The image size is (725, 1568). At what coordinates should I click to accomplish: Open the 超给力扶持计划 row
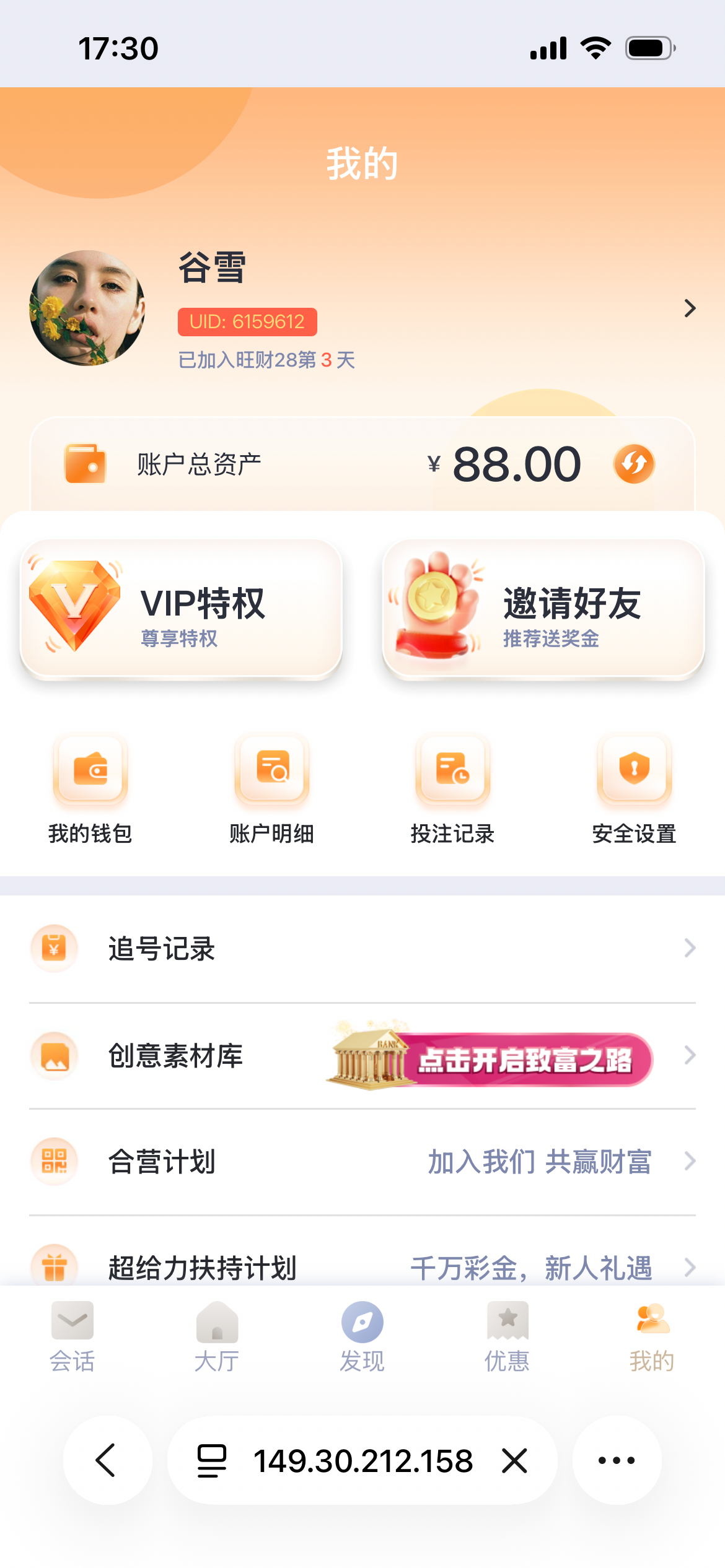click(x=362, y=1266)
